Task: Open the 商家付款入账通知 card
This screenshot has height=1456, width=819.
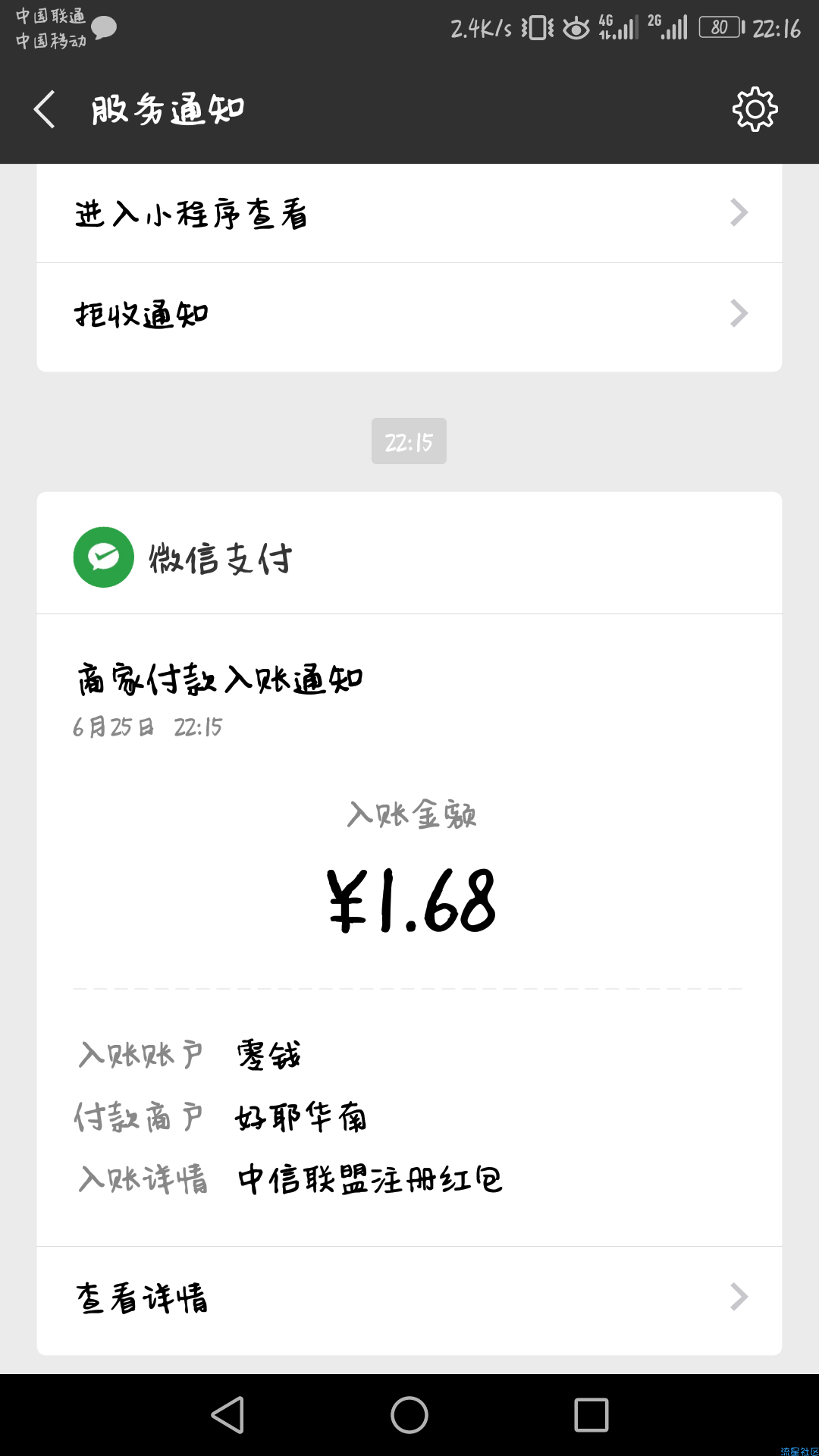Action: tap(409, 930)
